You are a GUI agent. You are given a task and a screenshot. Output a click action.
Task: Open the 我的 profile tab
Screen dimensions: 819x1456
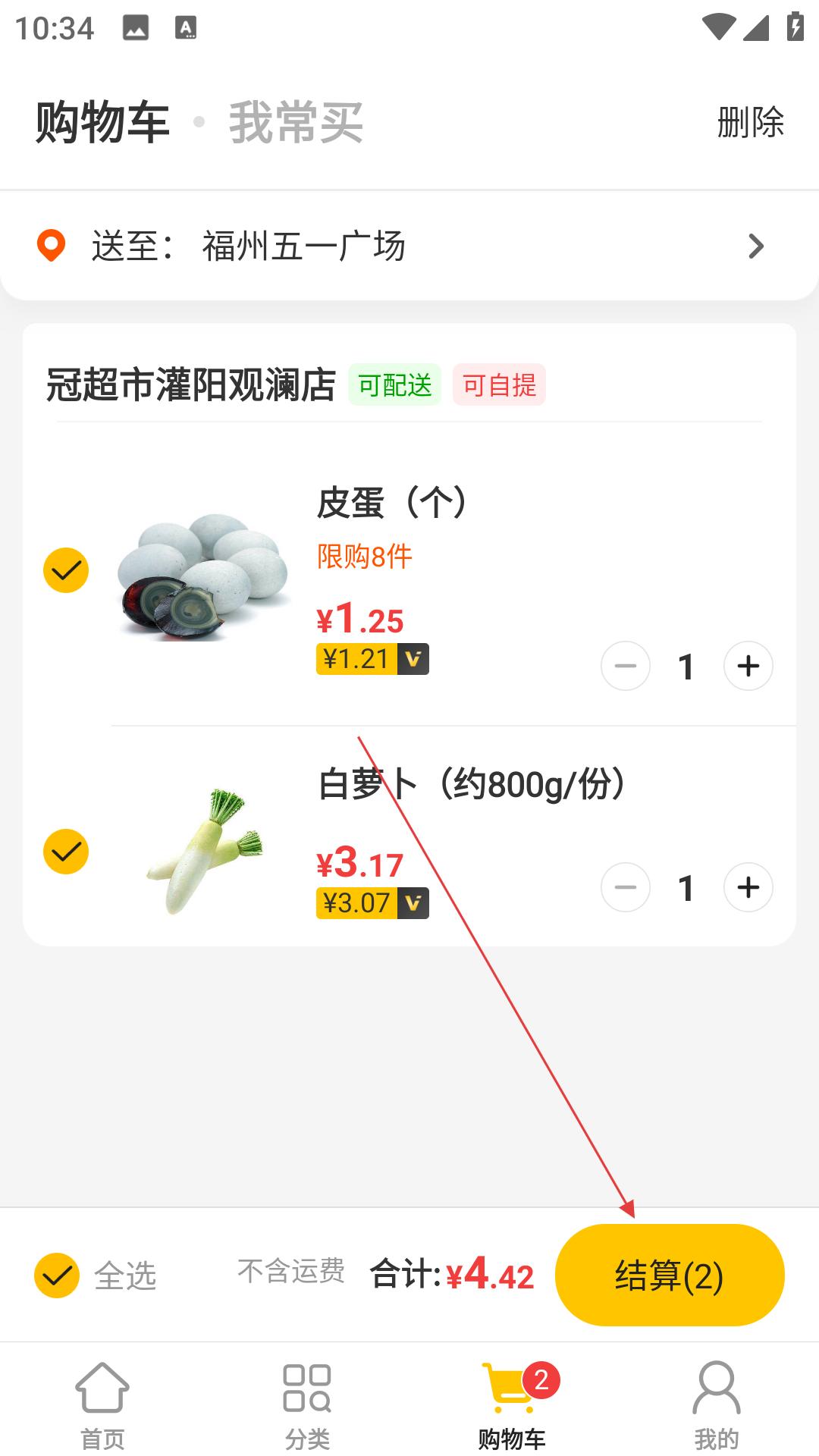716,1404
